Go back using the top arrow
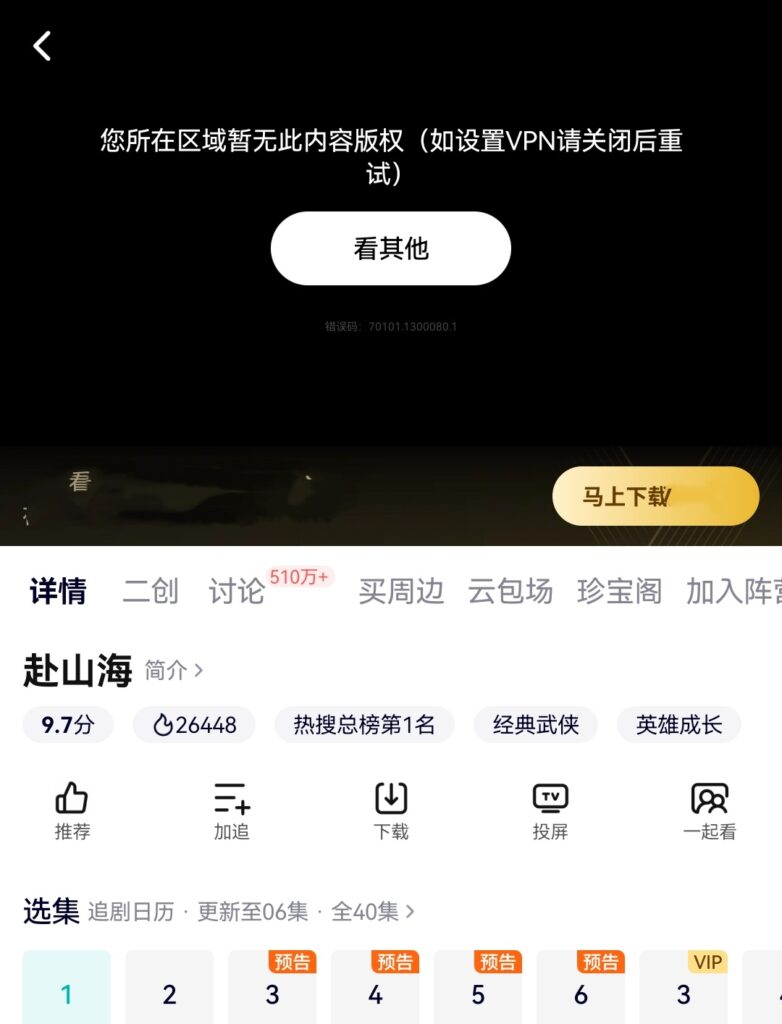Screen dimensions: 782x1024 (x=42, y=46)
